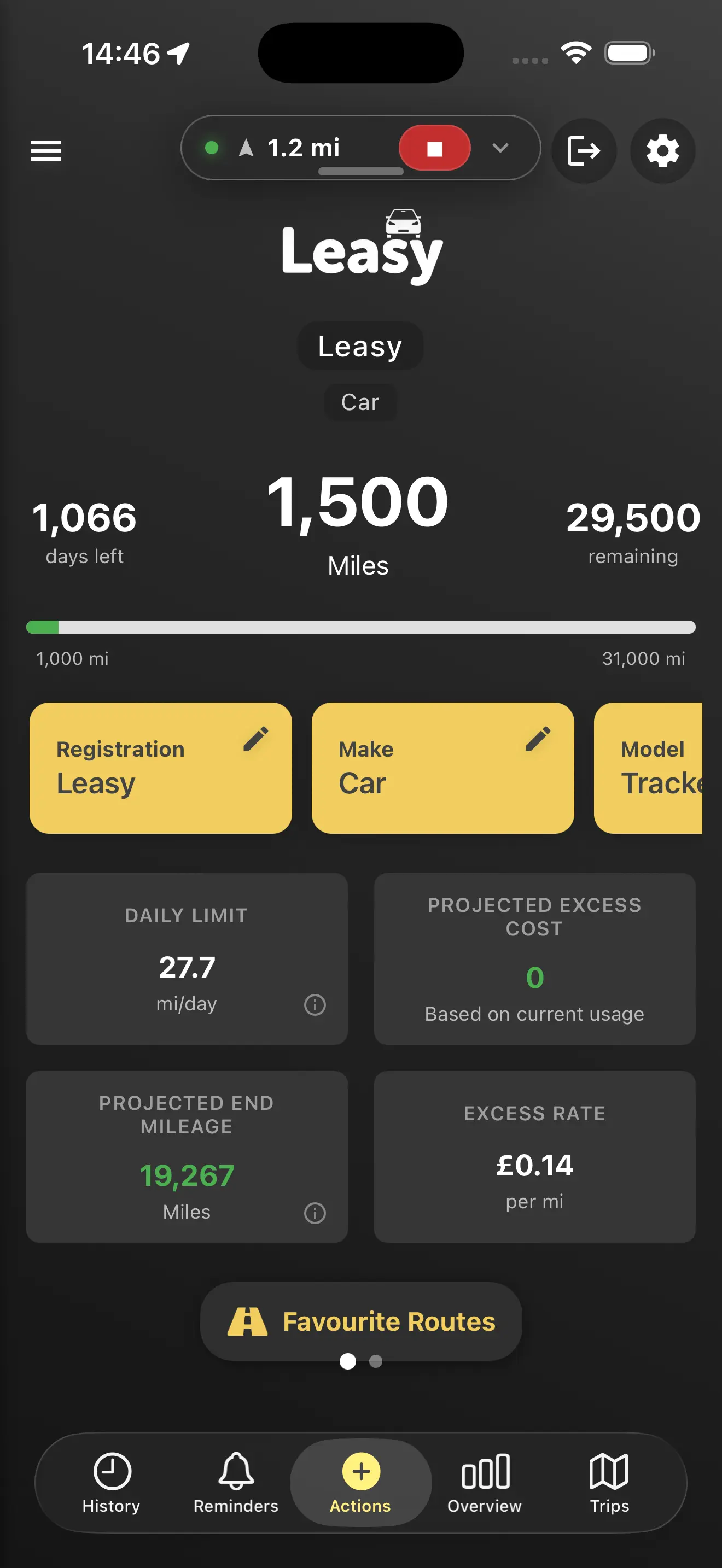
Task: Stop the active trip recording
Action: (434, 148)
